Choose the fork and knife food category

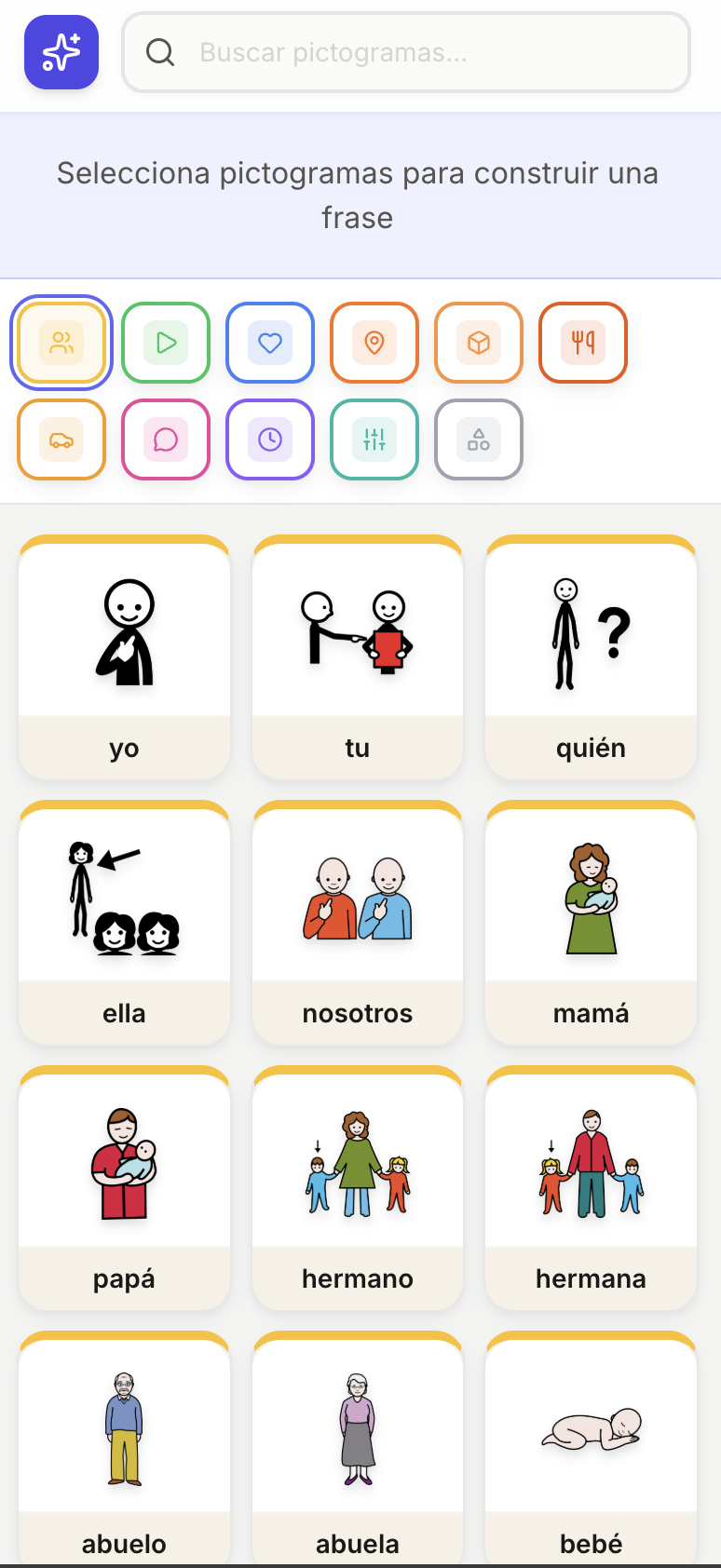(583, 343)
